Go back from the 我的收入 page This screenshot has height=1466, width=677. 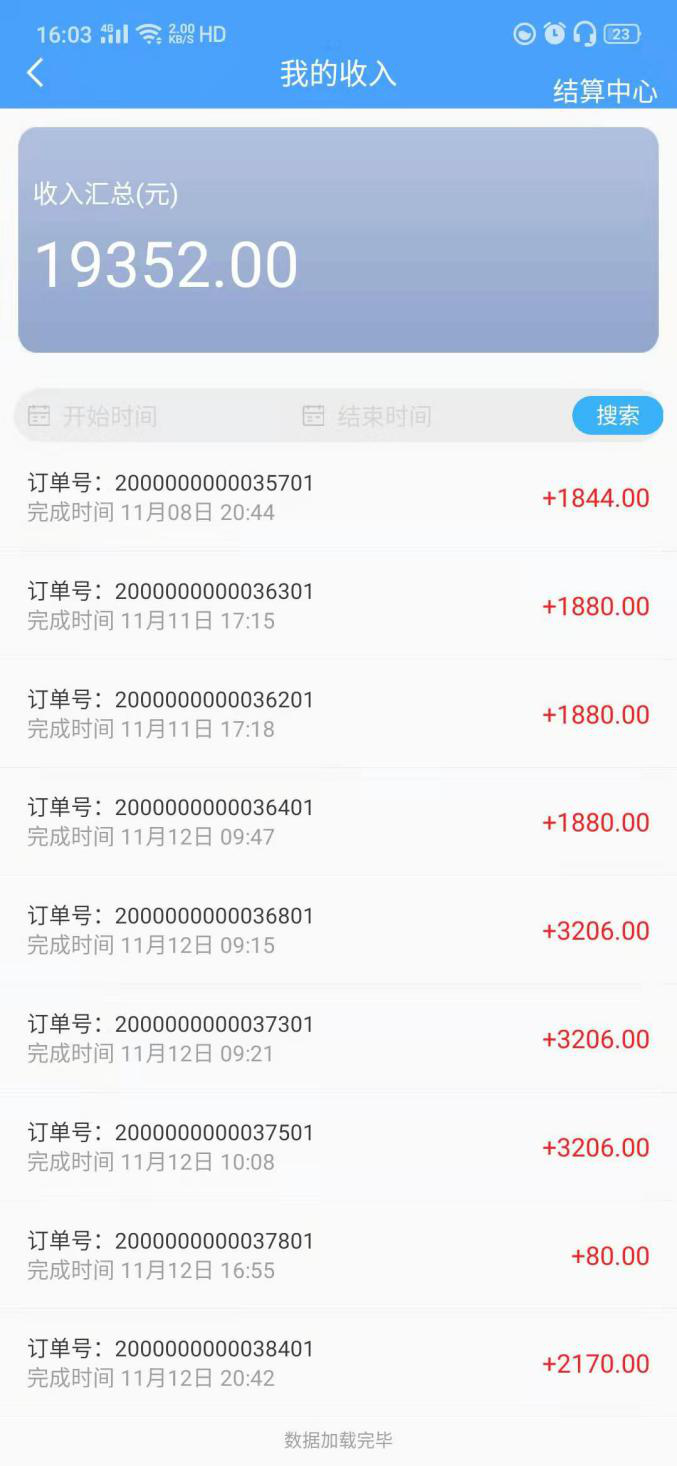[36, 73]
